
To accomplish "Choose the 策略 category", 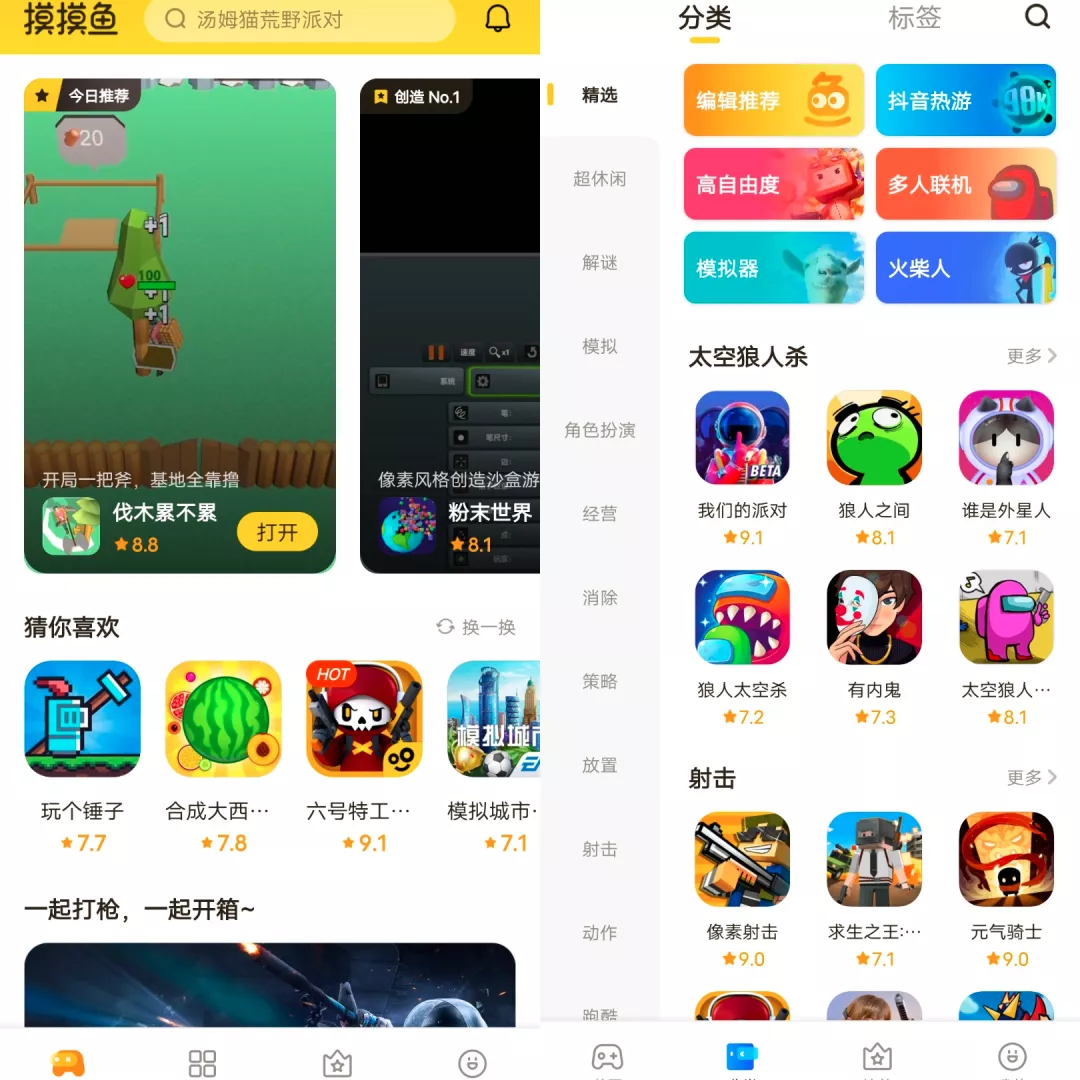I will coord(599,681).
